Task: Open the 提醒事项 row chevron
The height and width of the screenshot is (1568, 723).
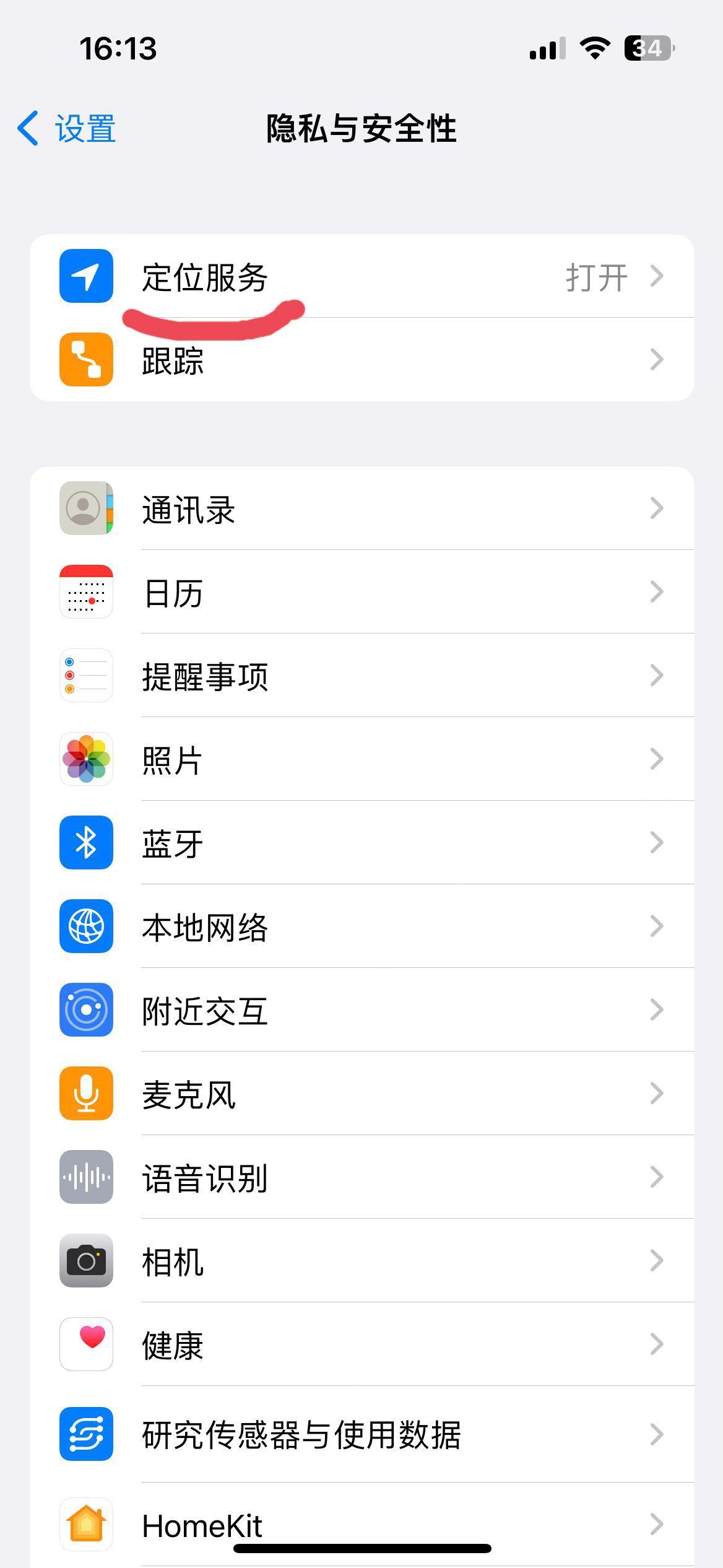Action: pos(658,675)
